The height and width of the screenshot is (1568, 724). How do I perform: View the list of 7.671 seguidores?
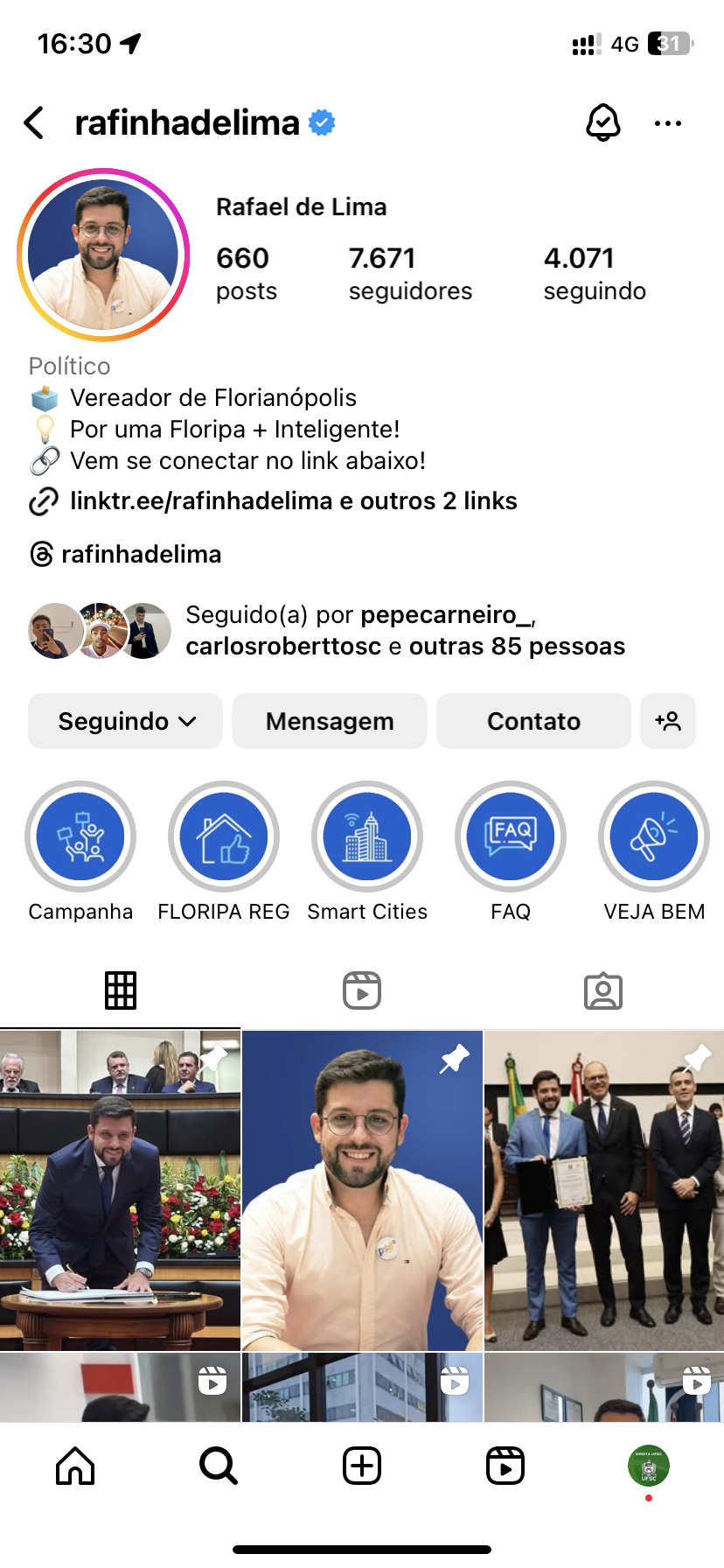coord(410,273)
